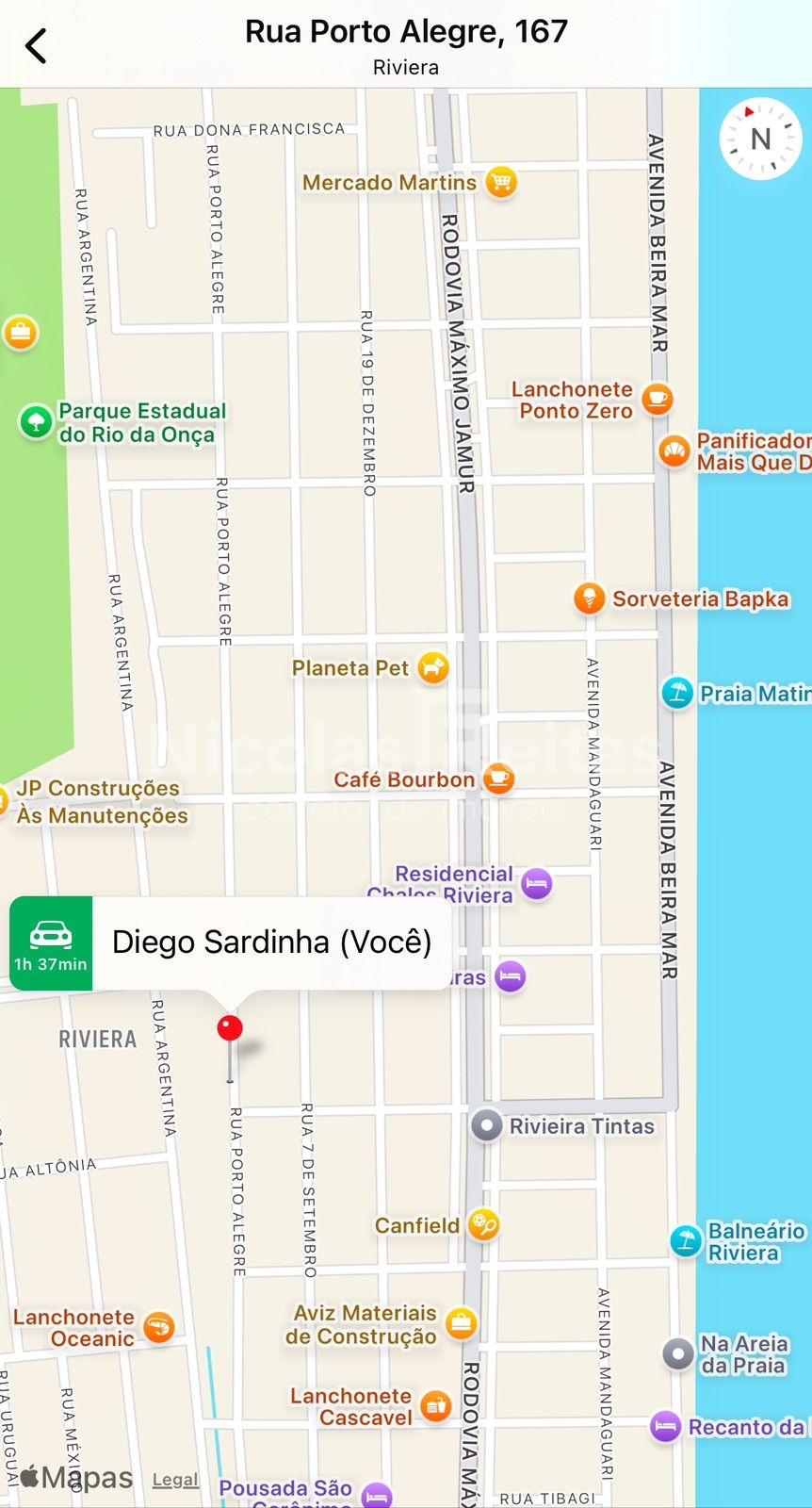This screenshot has width=812, height=1508.
Task: Select the red location pin
Action: pyautogui.click(x=230, y=1028)
